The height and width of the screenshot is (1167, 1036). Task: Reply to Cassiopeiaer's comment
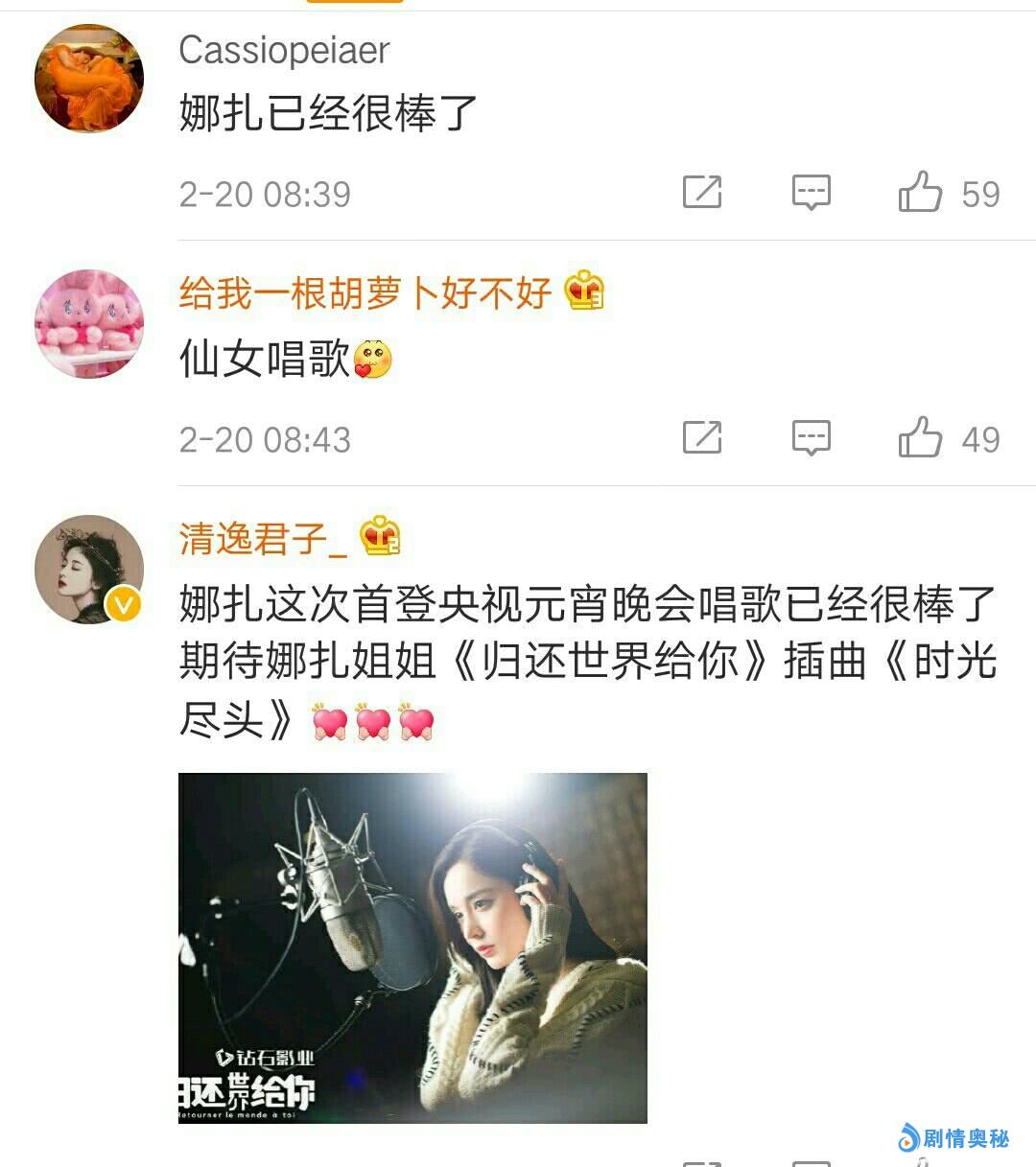coord(811,193)
